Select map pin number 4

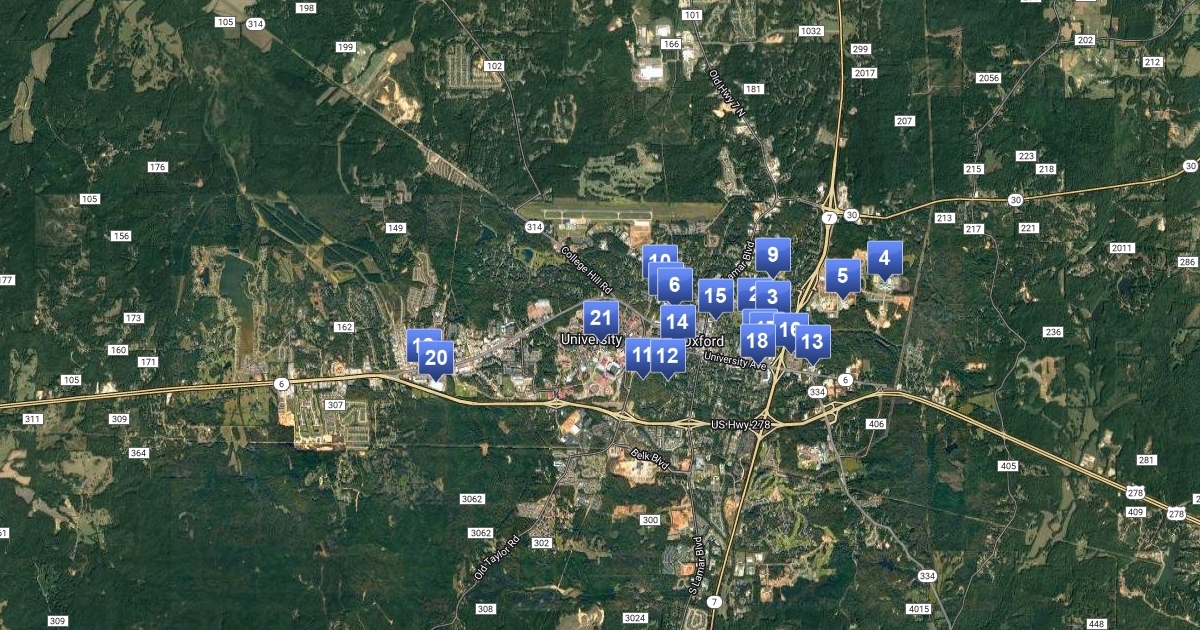tap(884, 257)
